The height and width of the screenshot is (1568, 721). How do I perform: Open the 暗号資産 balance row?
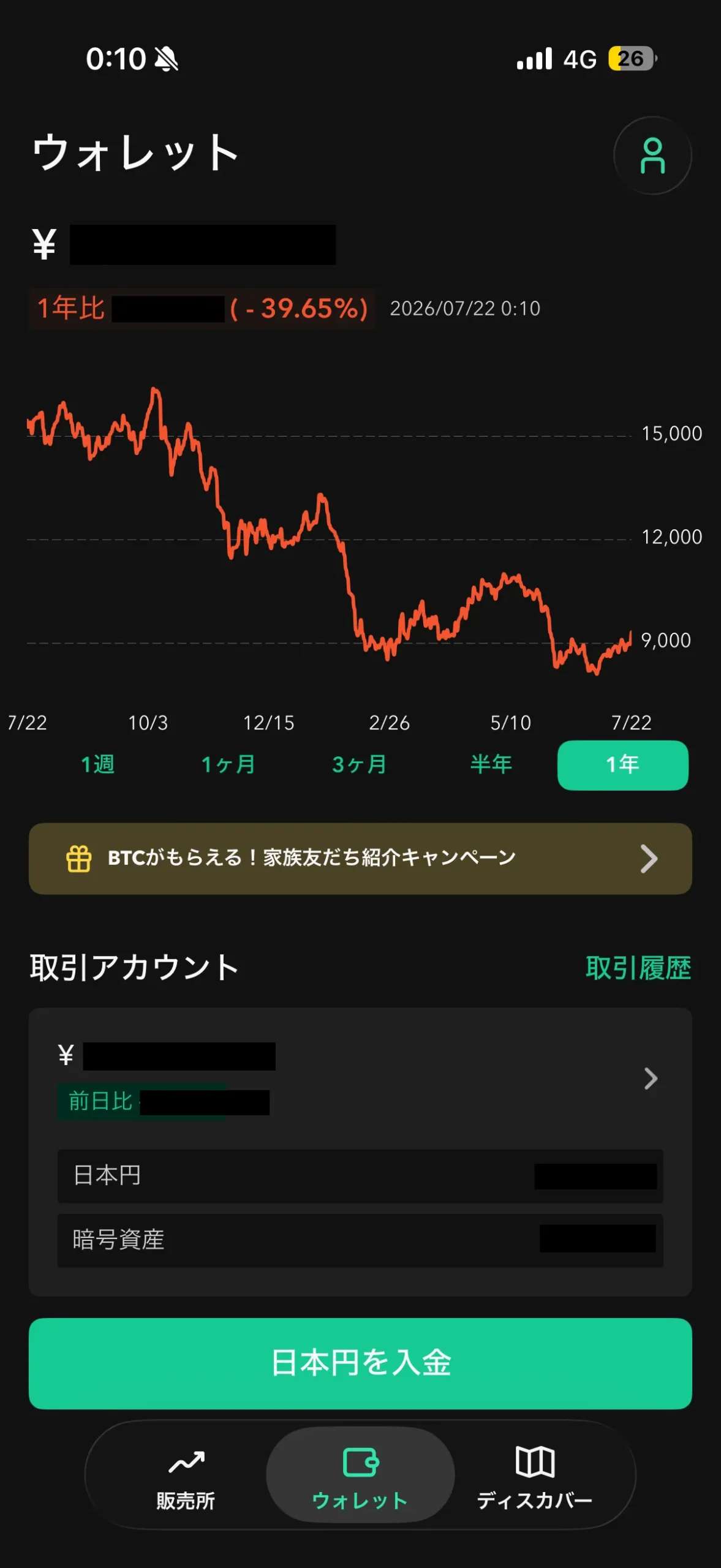(x=360, y=1240)
